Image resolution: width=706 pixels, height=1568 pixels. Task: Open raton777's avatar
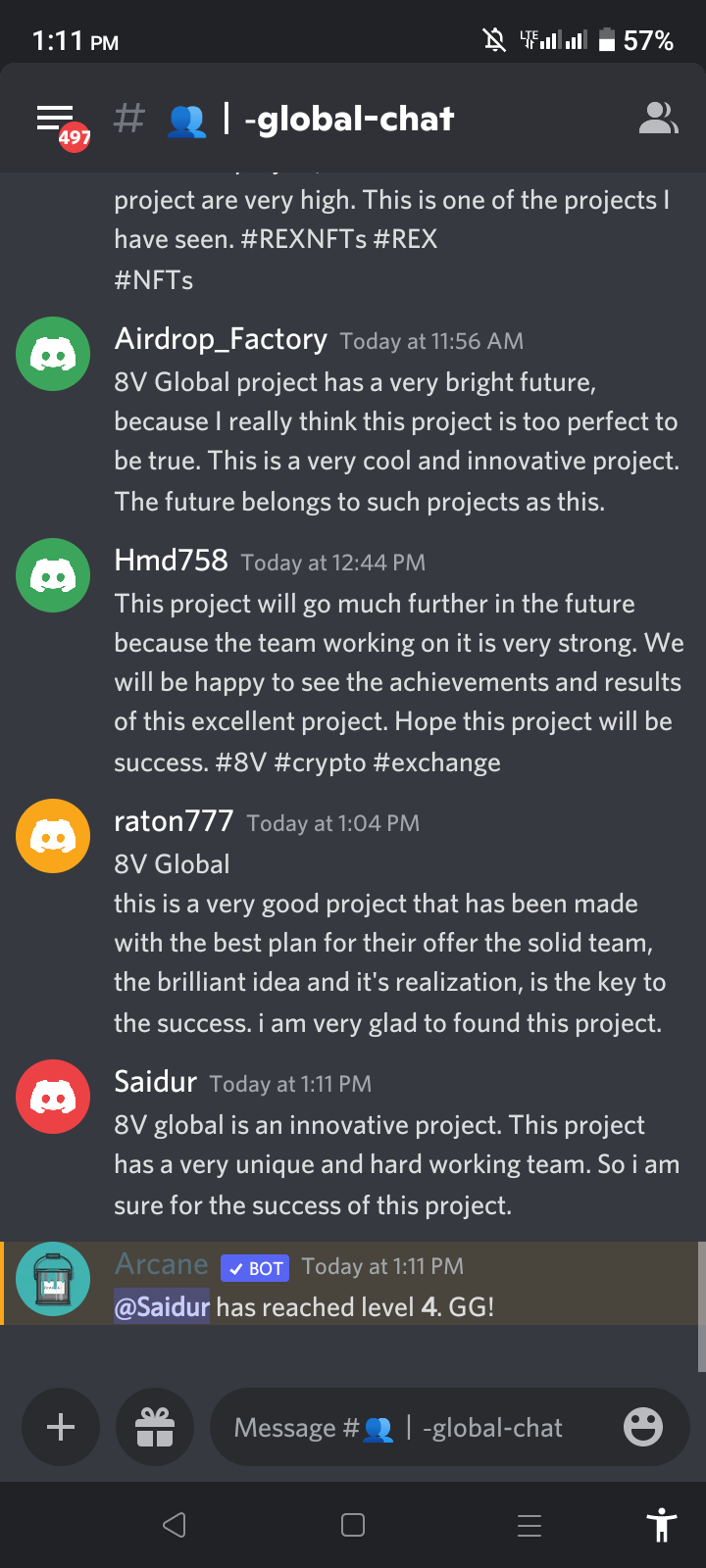tap(53, 836)
